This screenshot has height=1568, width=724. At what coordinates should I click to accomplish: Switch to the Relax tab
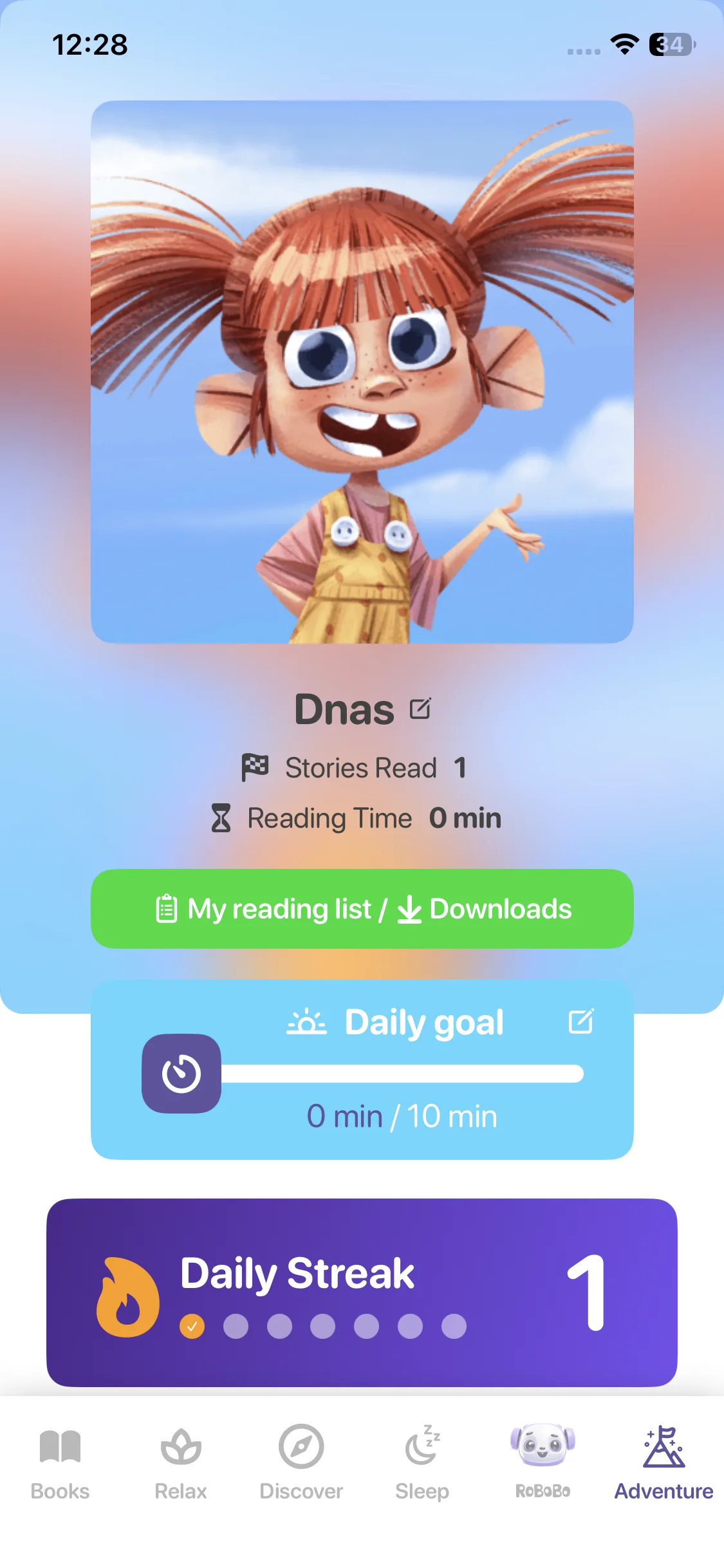point(181,1462)
